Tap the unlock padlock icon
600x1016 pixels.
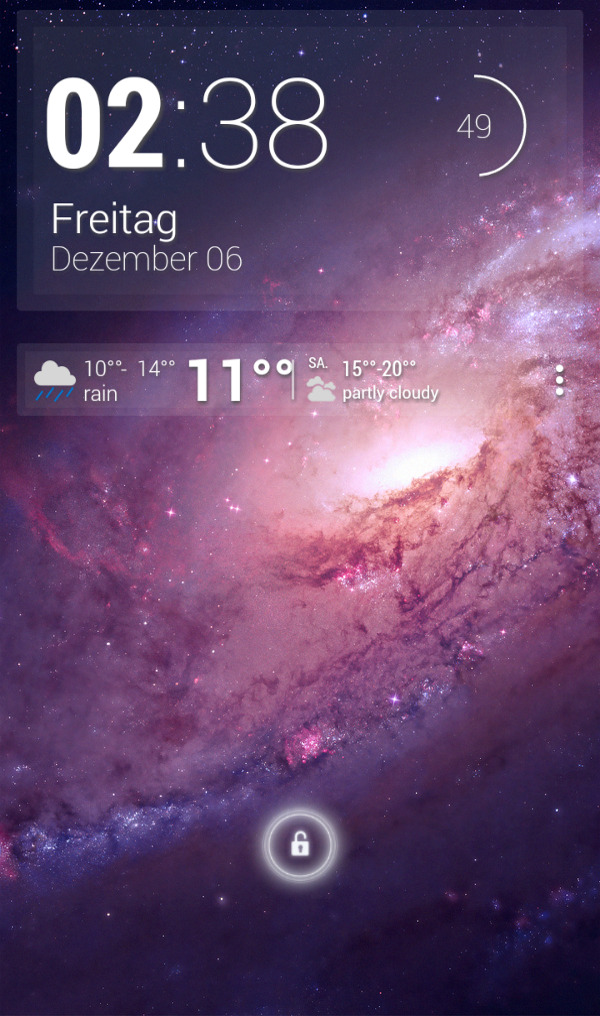[300, 846]
